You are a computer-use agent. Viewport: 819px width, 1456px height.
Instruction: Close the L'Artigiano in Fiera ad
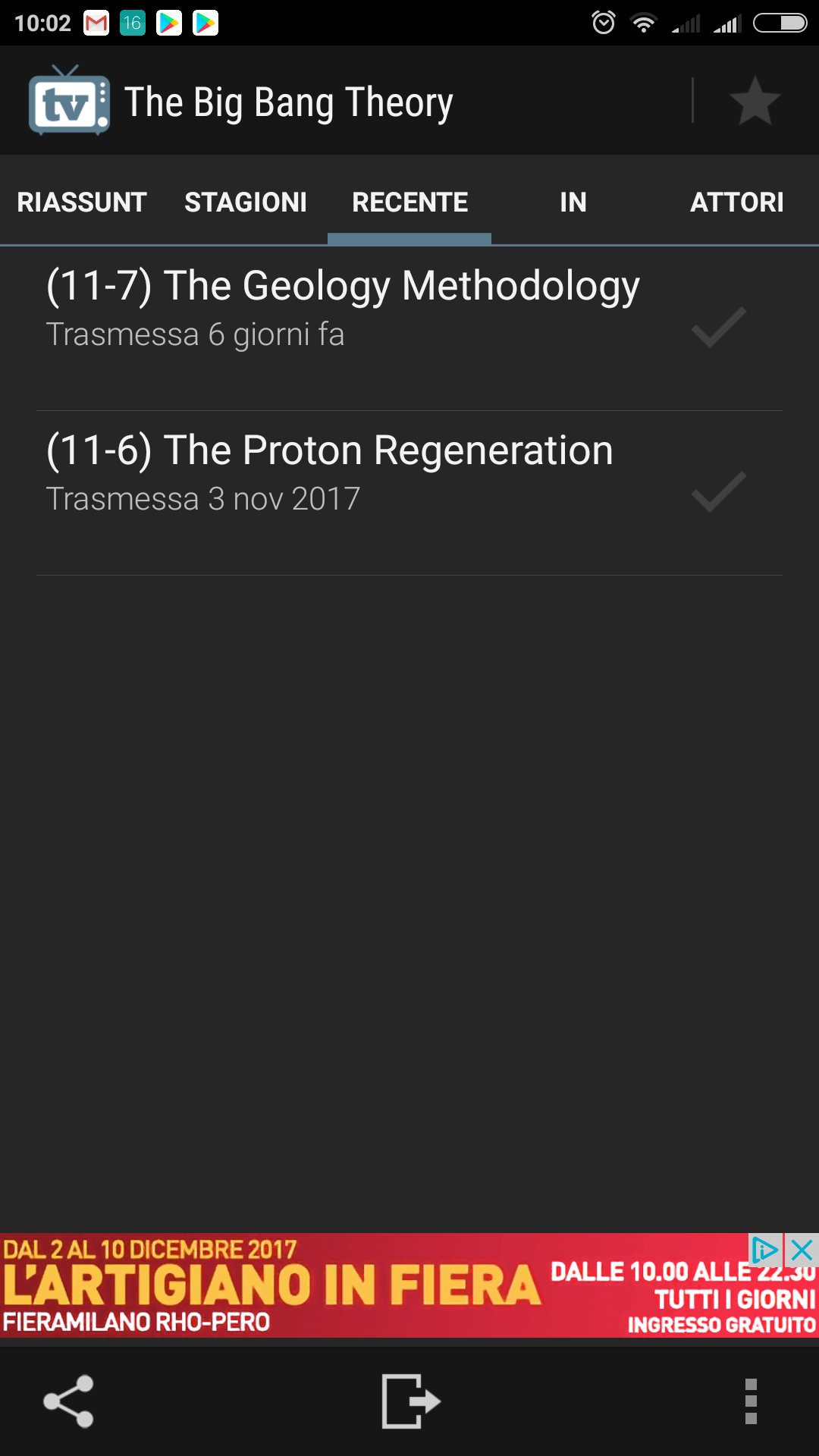coord(802,1250)
